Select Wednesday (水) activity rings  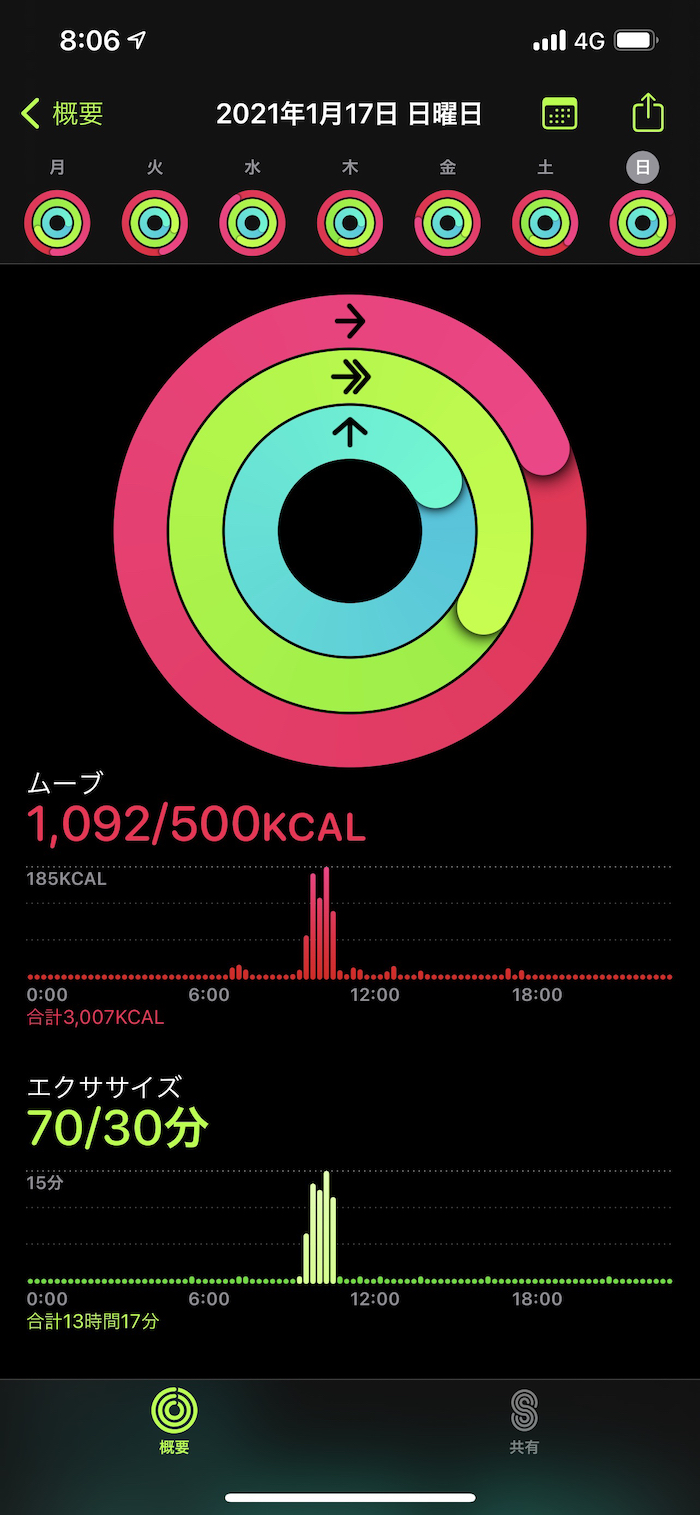pyautogui.click(x=252, y=222)
